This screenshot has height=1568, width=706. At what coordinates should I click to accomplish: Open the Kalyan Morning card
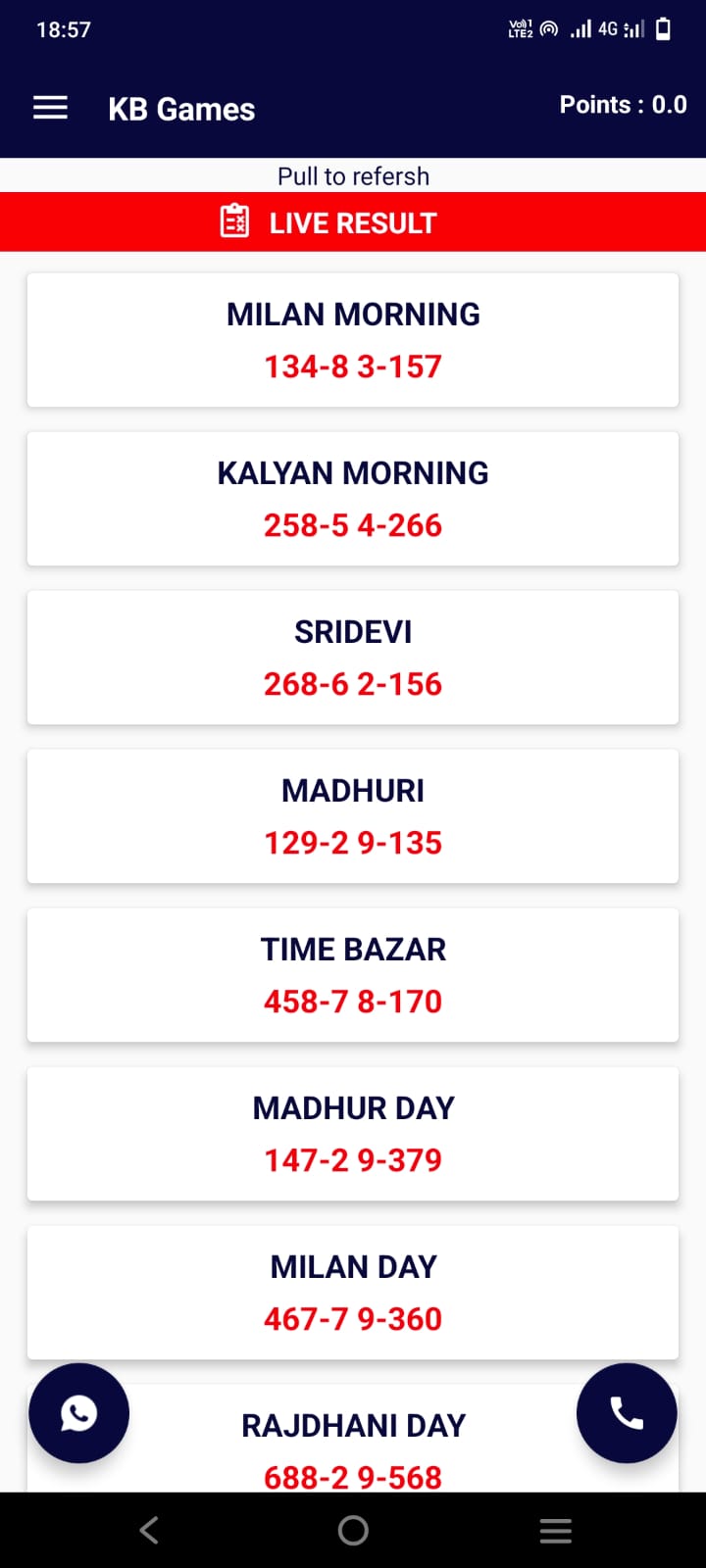[x=353, y=499]
